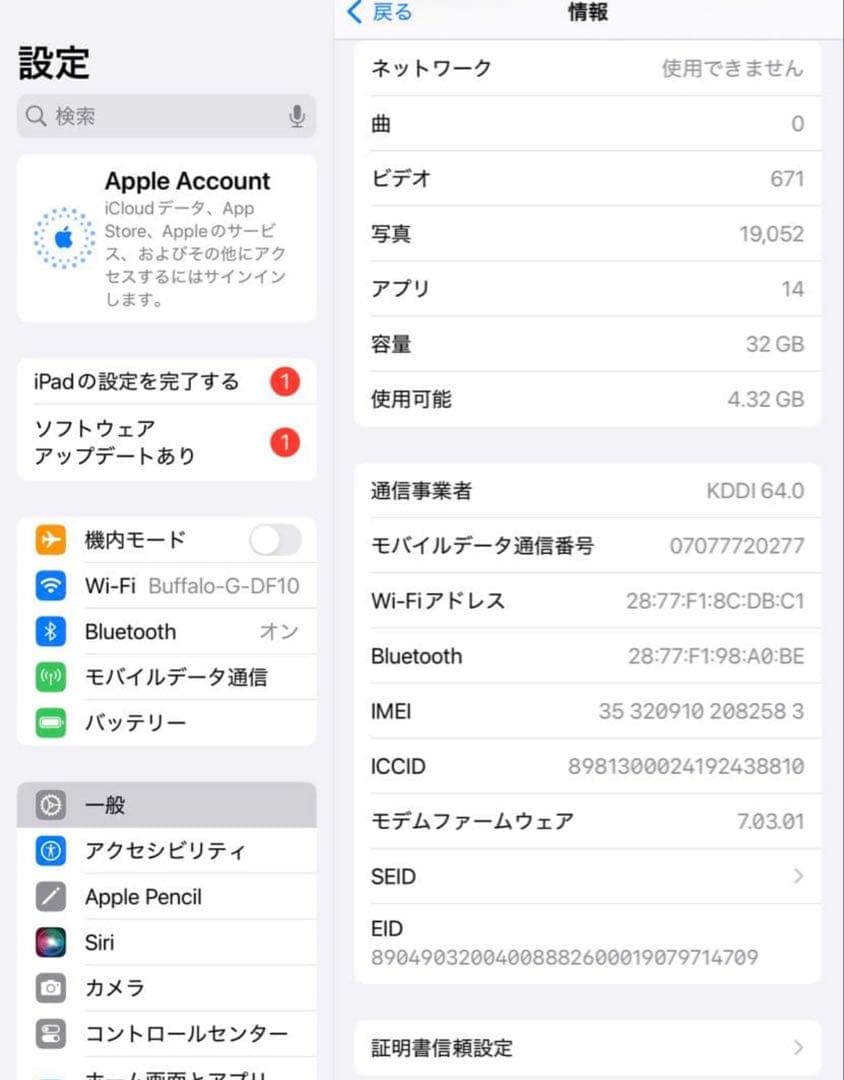
Task: Select the gear icon beside 一般
Action: [x=52, y=805]
